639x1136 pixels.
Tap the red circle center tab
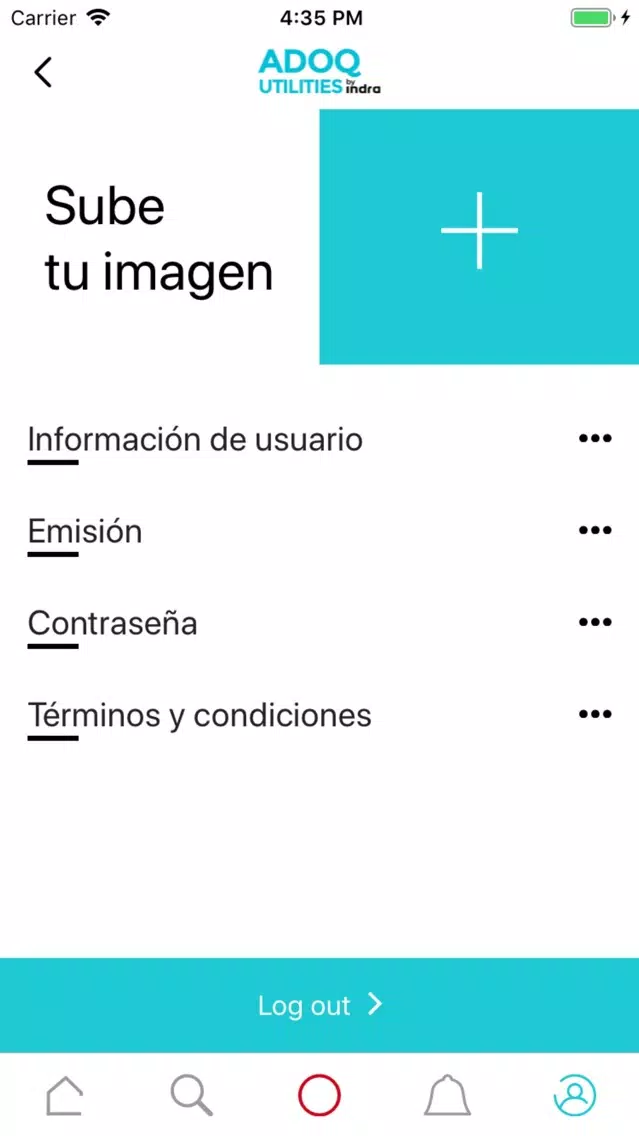[x=319, y=1095]
